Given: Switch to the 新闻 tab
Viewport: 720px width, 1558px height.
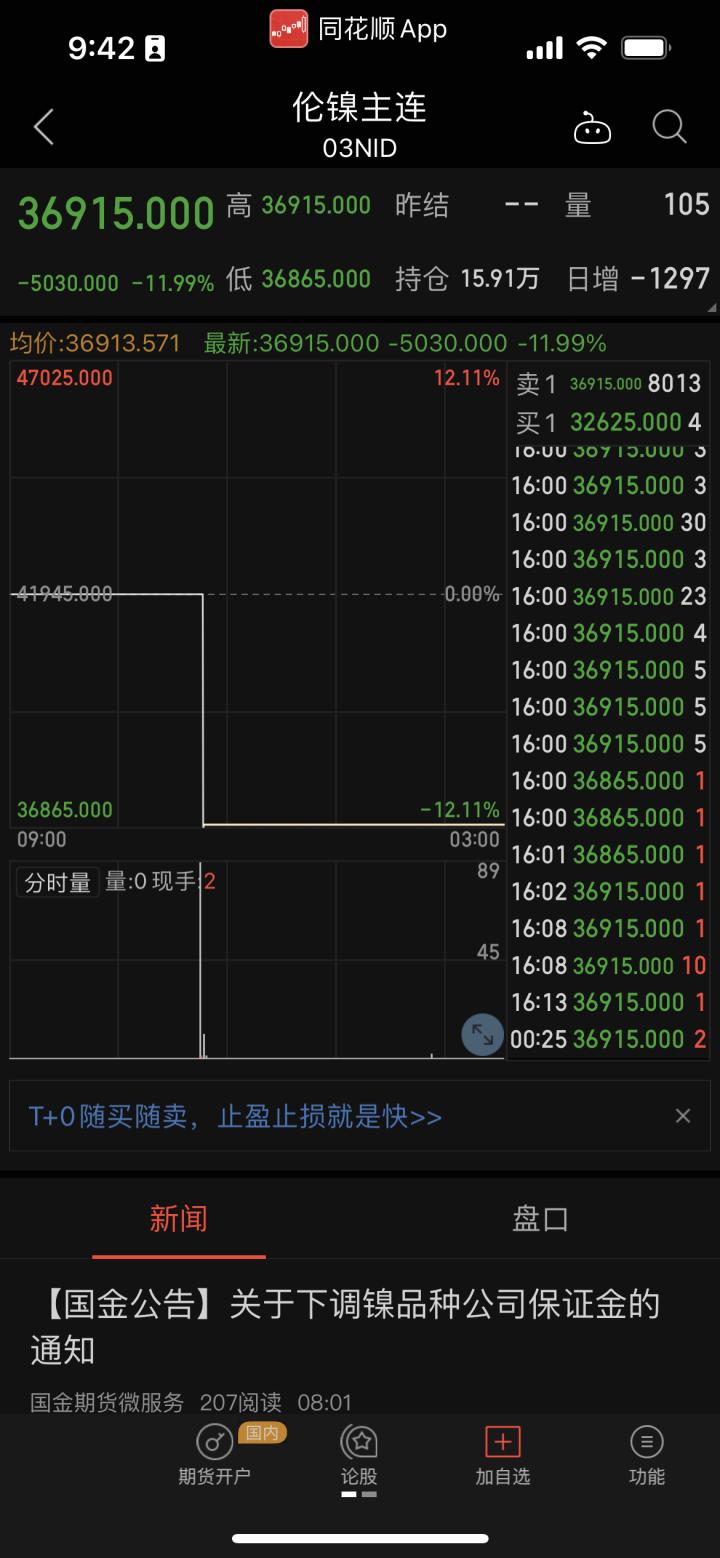Looking at the screenshot, I should (179, 1218).
